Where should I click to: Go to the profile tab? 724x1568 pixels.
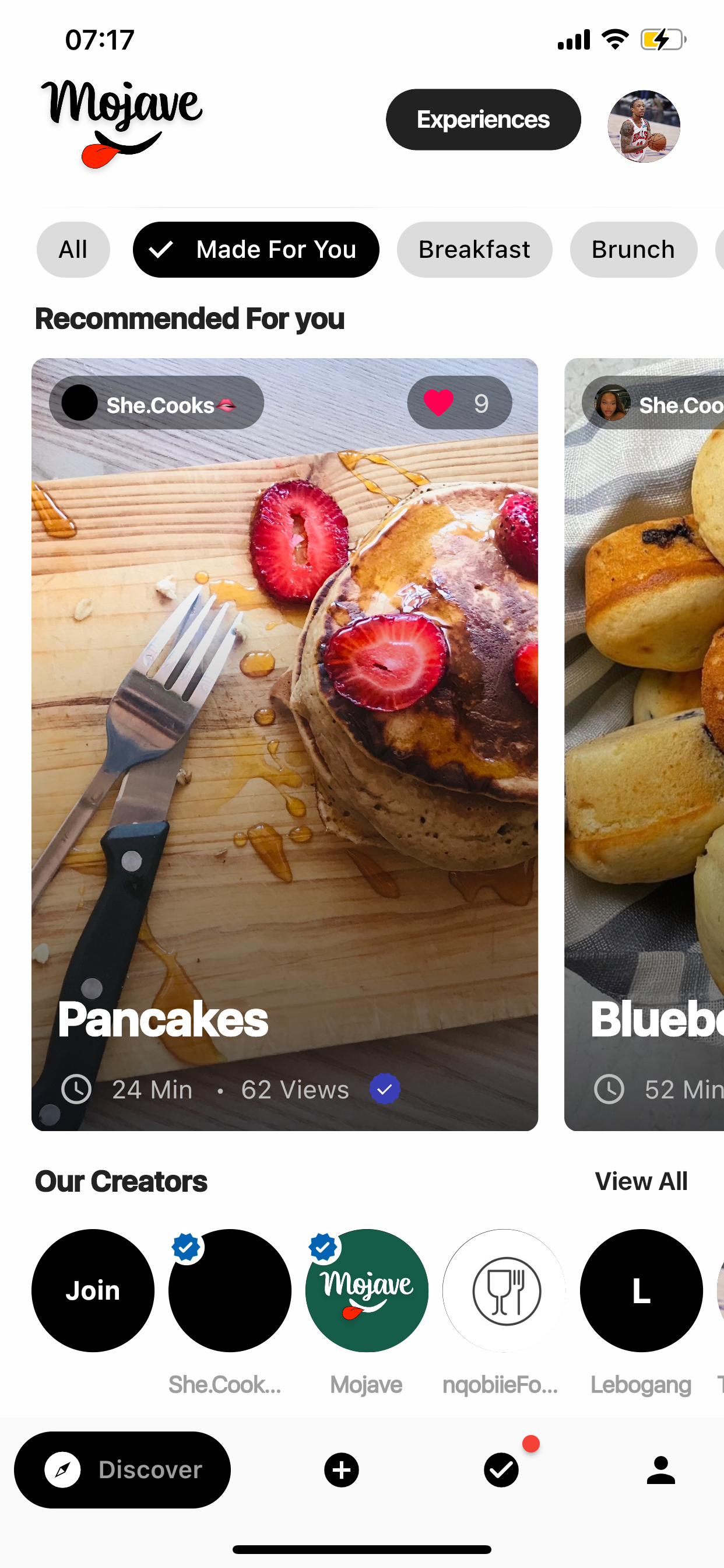660,1470
